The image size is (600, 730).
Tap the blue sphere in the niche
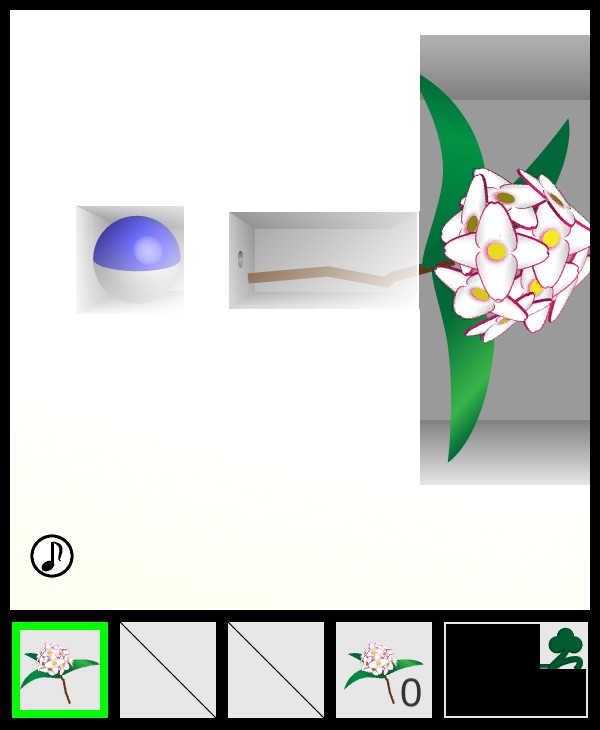pos(137,258)
